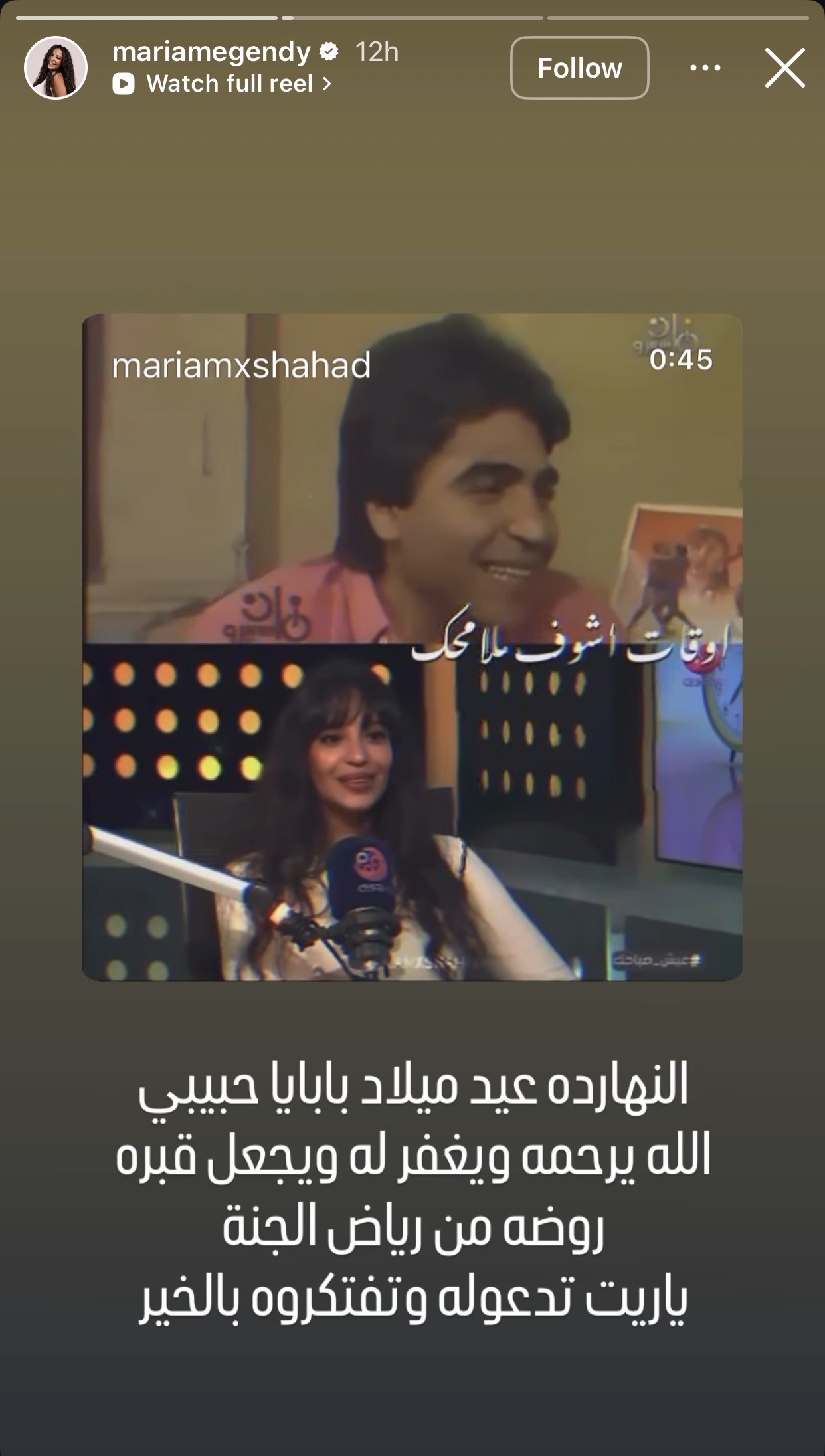
Task: Open the three-dot more options menu
Action: (705, 68)
